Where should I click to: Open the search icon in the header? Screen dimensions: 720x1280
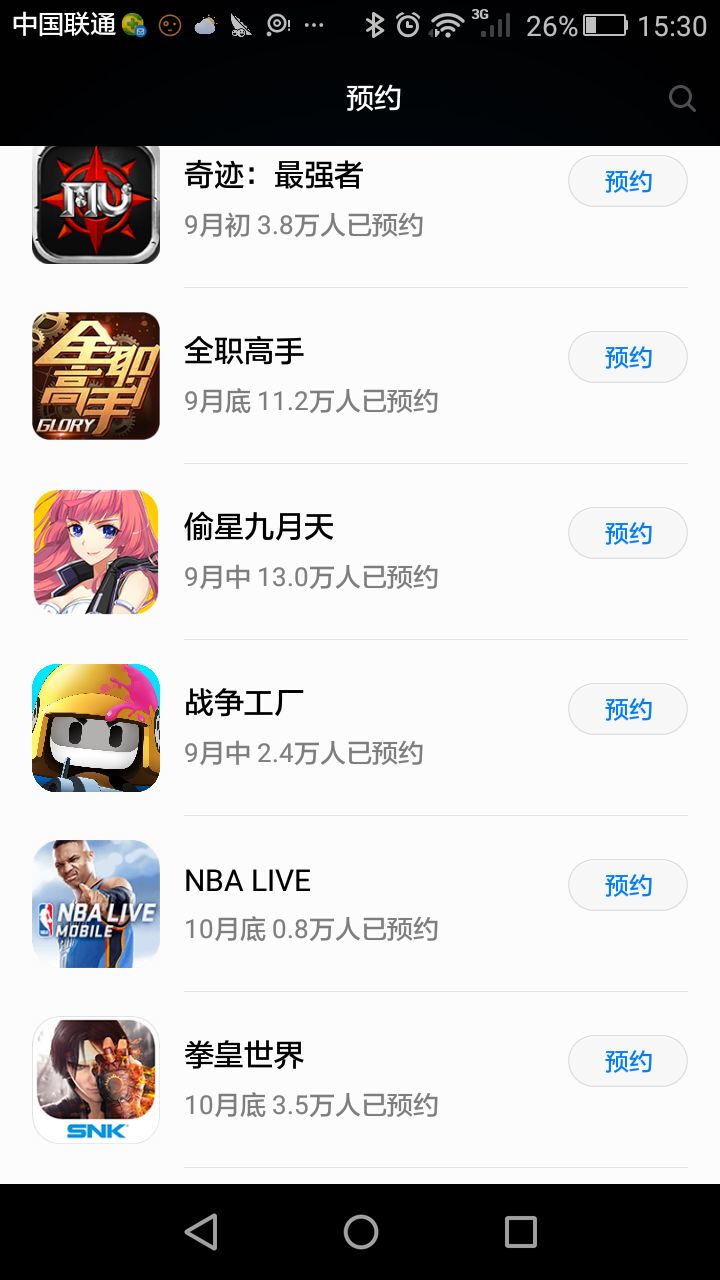[682, 98]
